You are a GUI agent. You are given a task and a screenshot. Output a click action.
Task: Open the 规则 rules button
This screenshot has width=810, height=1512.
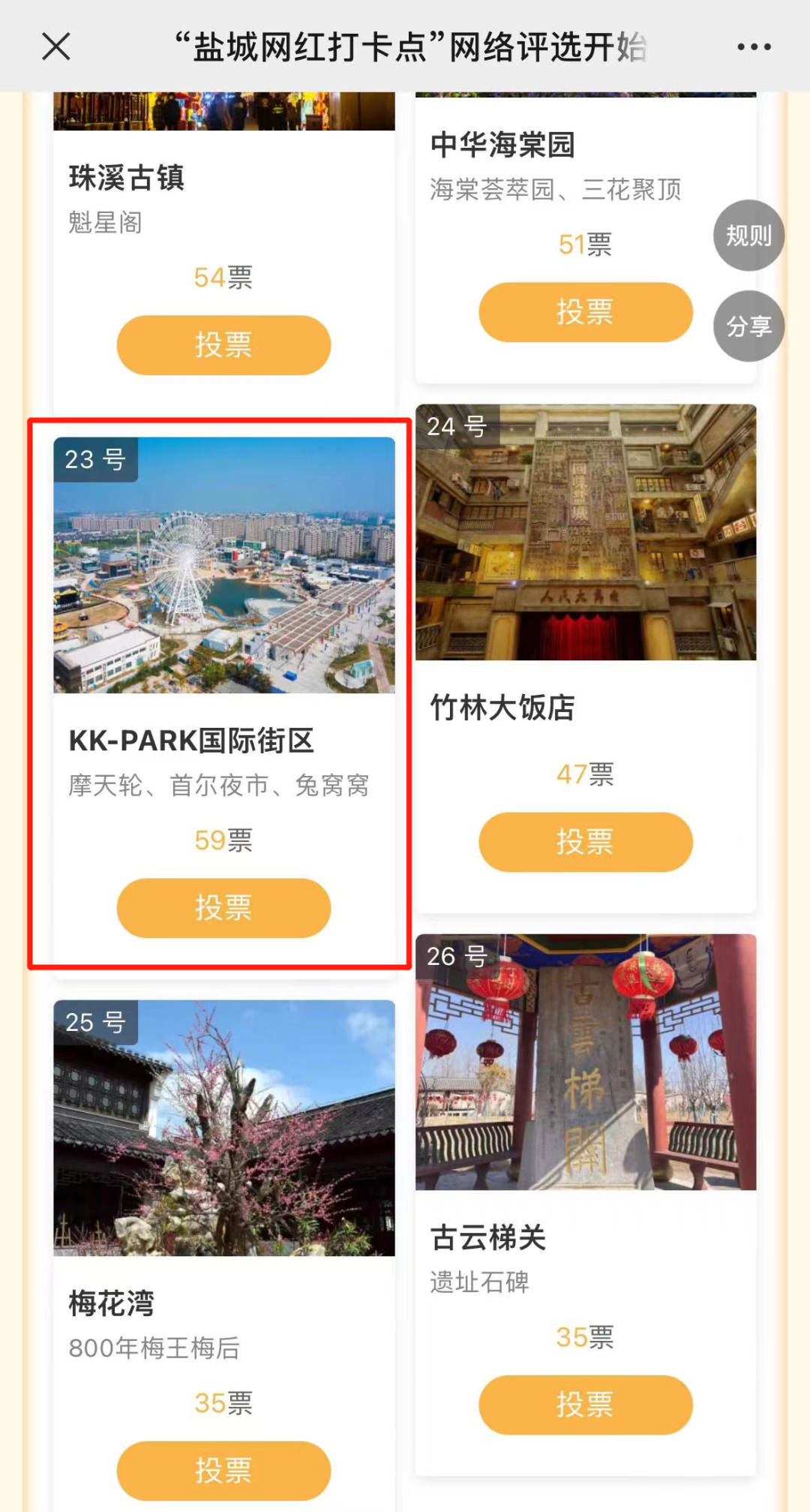(748, 236)
